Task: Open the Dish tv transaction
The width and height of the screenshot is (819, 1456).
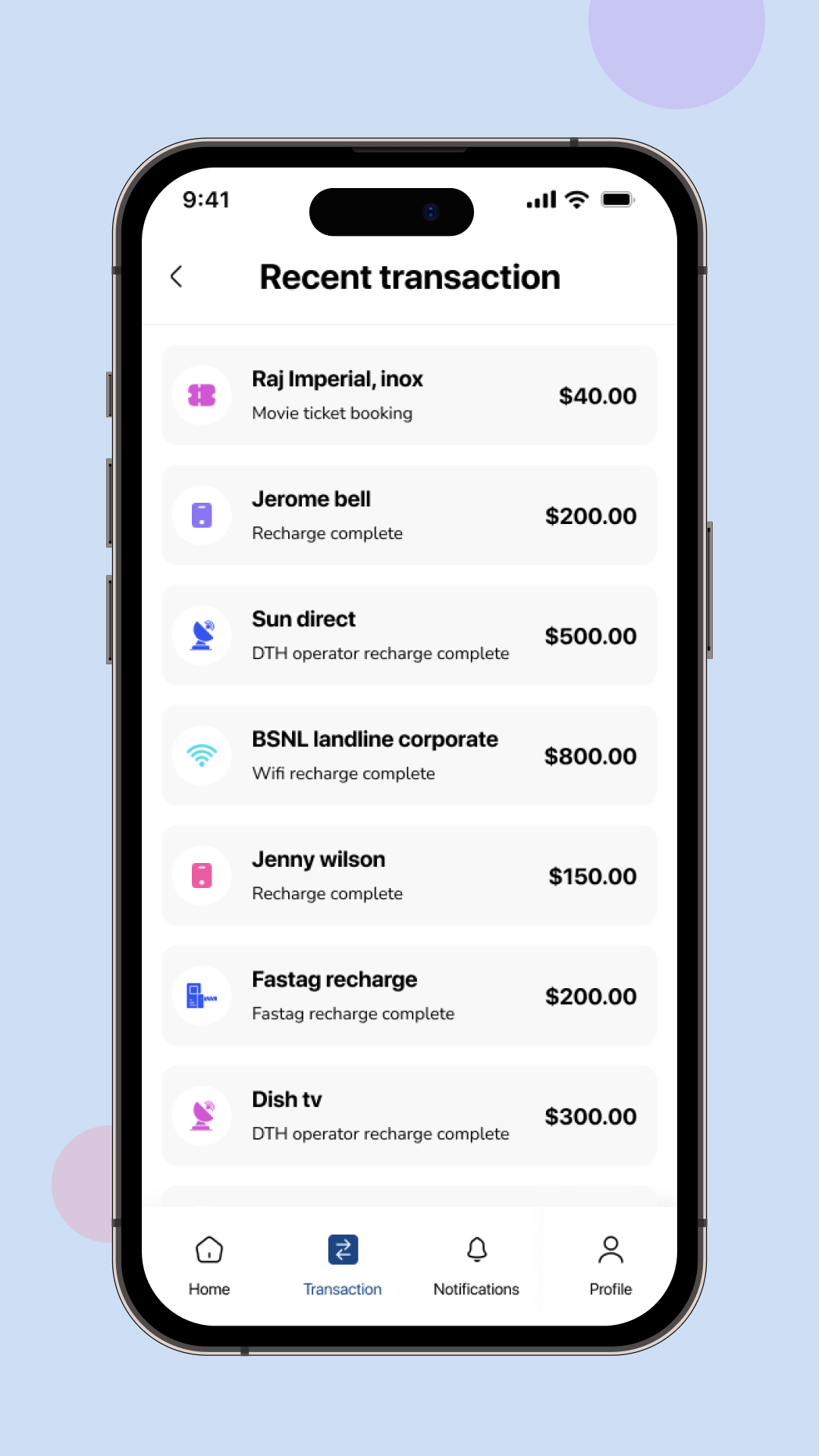Action: (409, 1116)
